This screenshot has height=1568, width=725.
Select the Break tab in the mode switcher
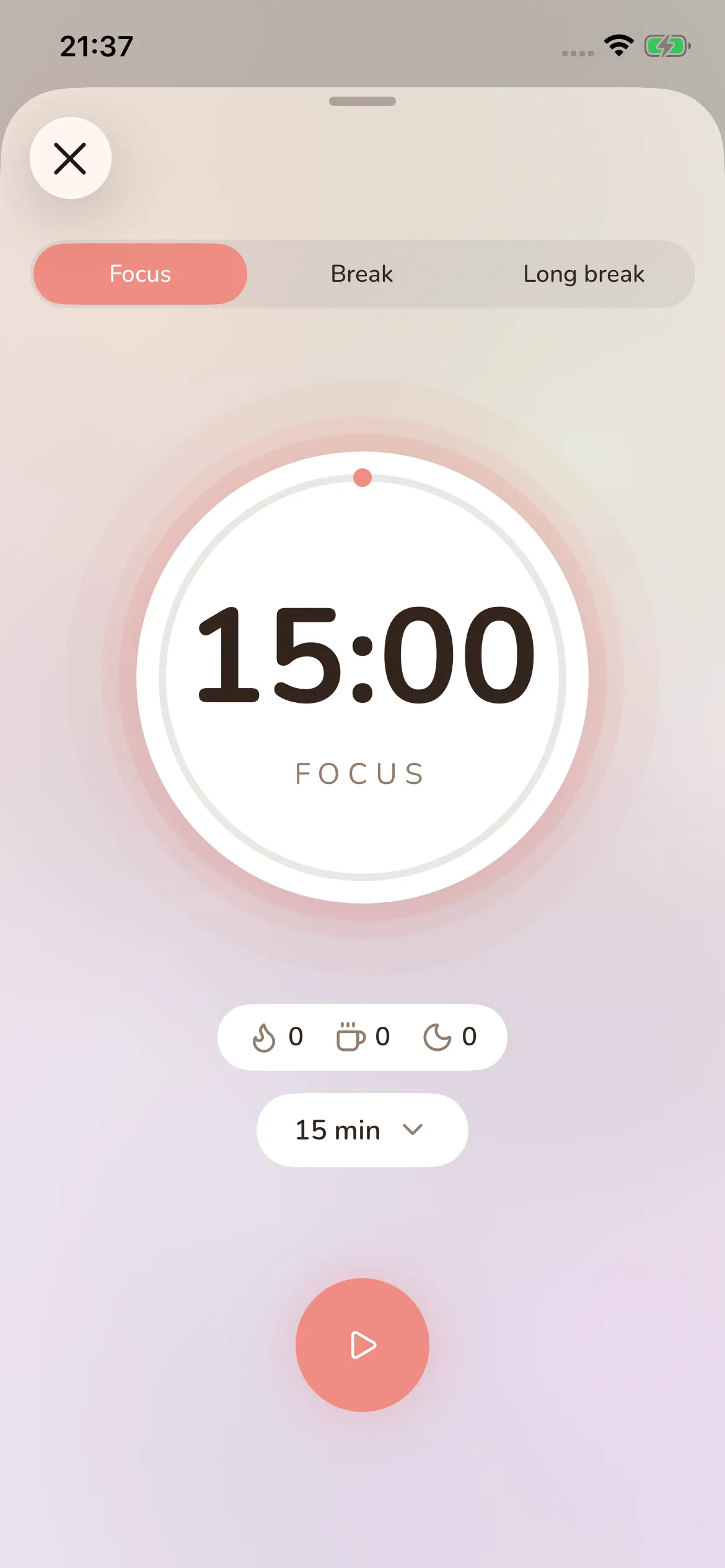362,273
